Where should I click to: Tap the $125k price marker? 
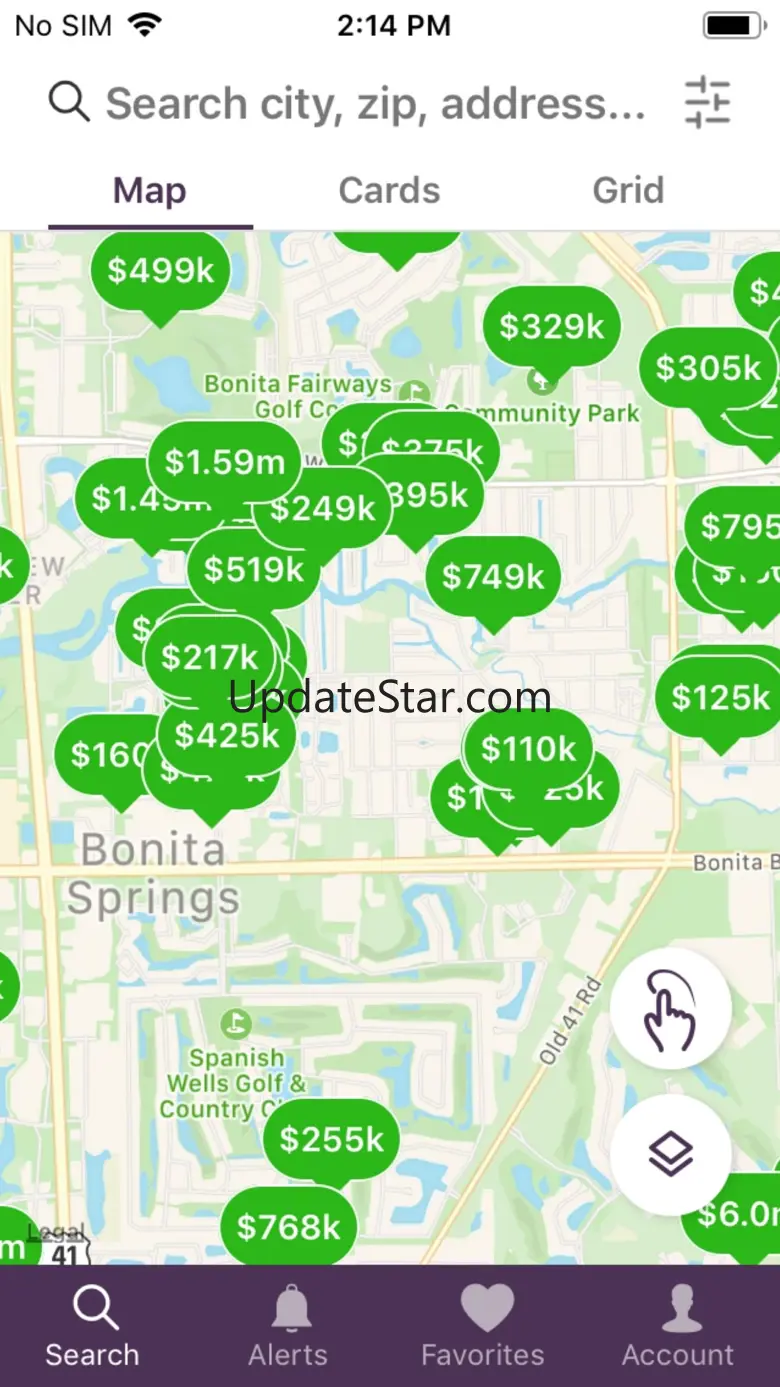(x=720, y=698)
